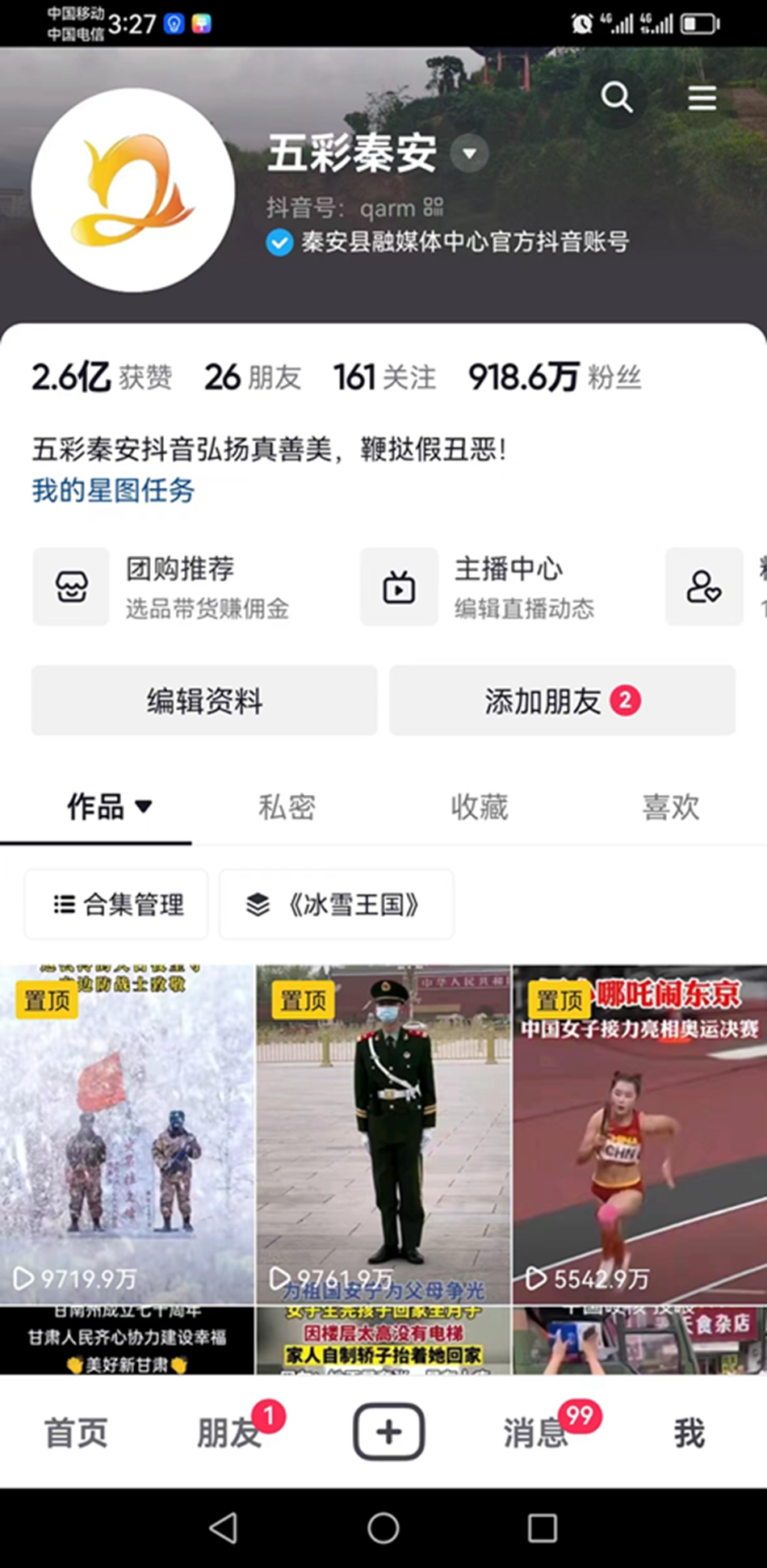Viewport: 767px width, 1568px height.
Task: Open the 我的星图任务 link
Action: point(112,491)
